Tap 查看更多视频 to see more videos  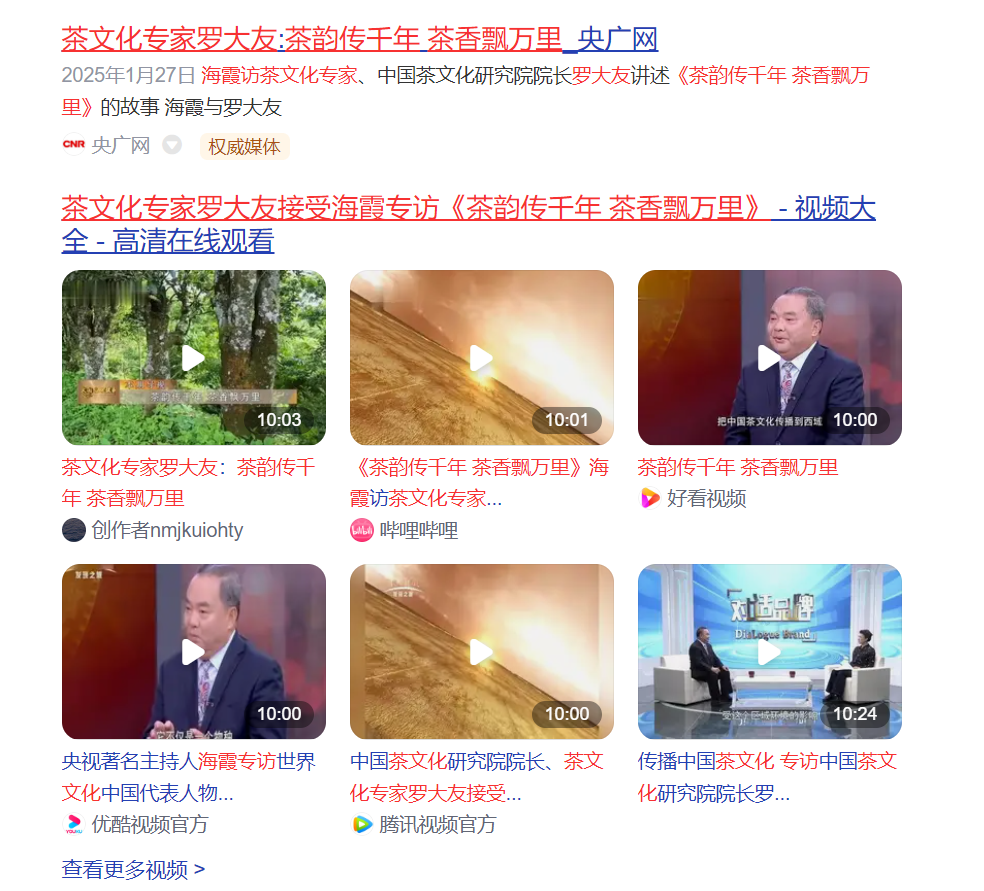tap(133, 869)
